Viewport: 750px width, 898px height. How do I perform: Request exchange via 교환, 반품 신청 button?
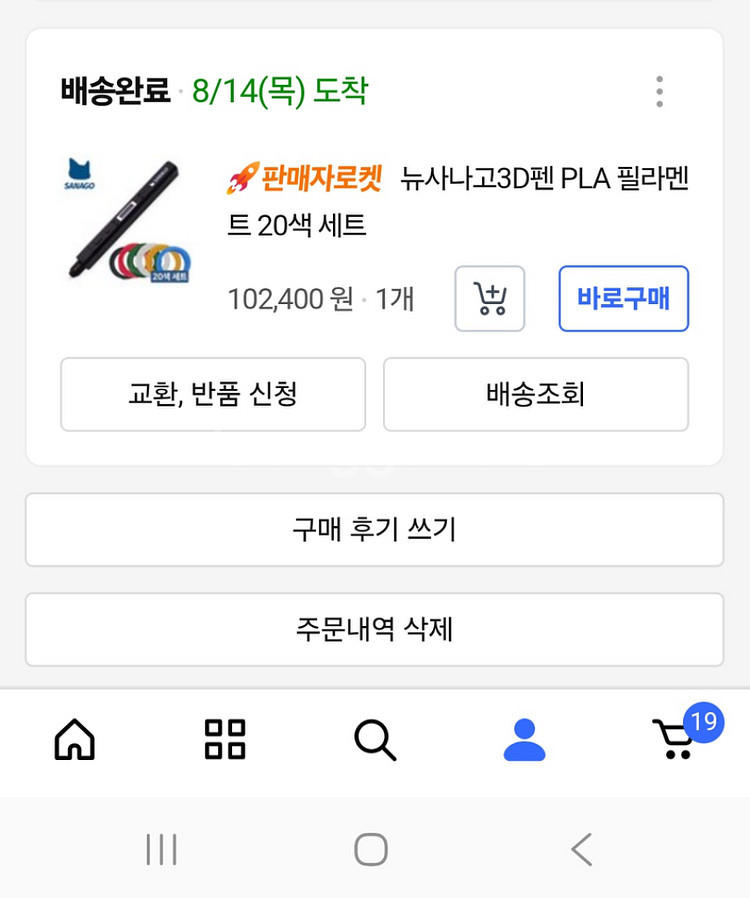[x=212, y=394]
